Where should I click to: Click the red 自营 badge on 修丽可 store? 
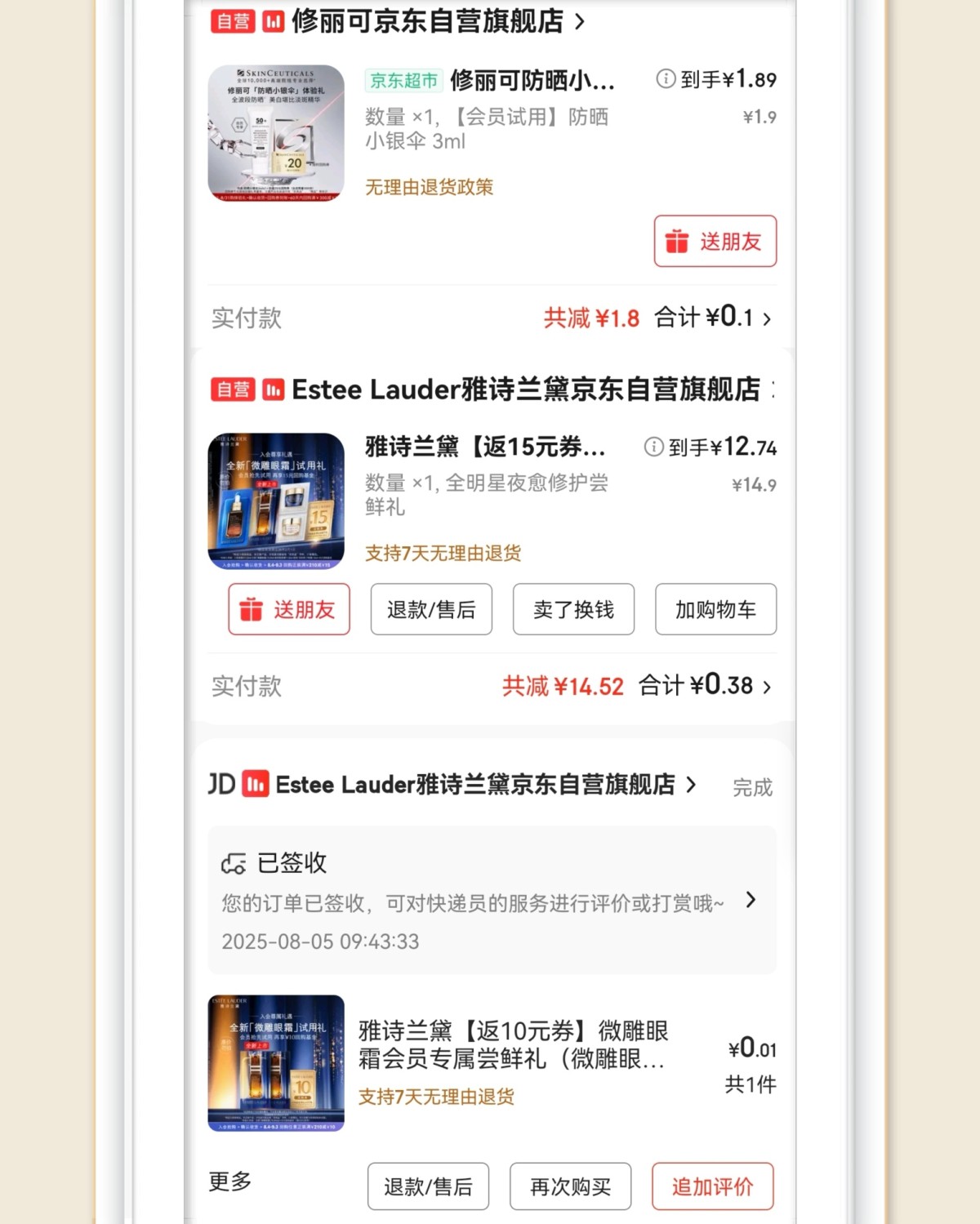coord(232,22)
